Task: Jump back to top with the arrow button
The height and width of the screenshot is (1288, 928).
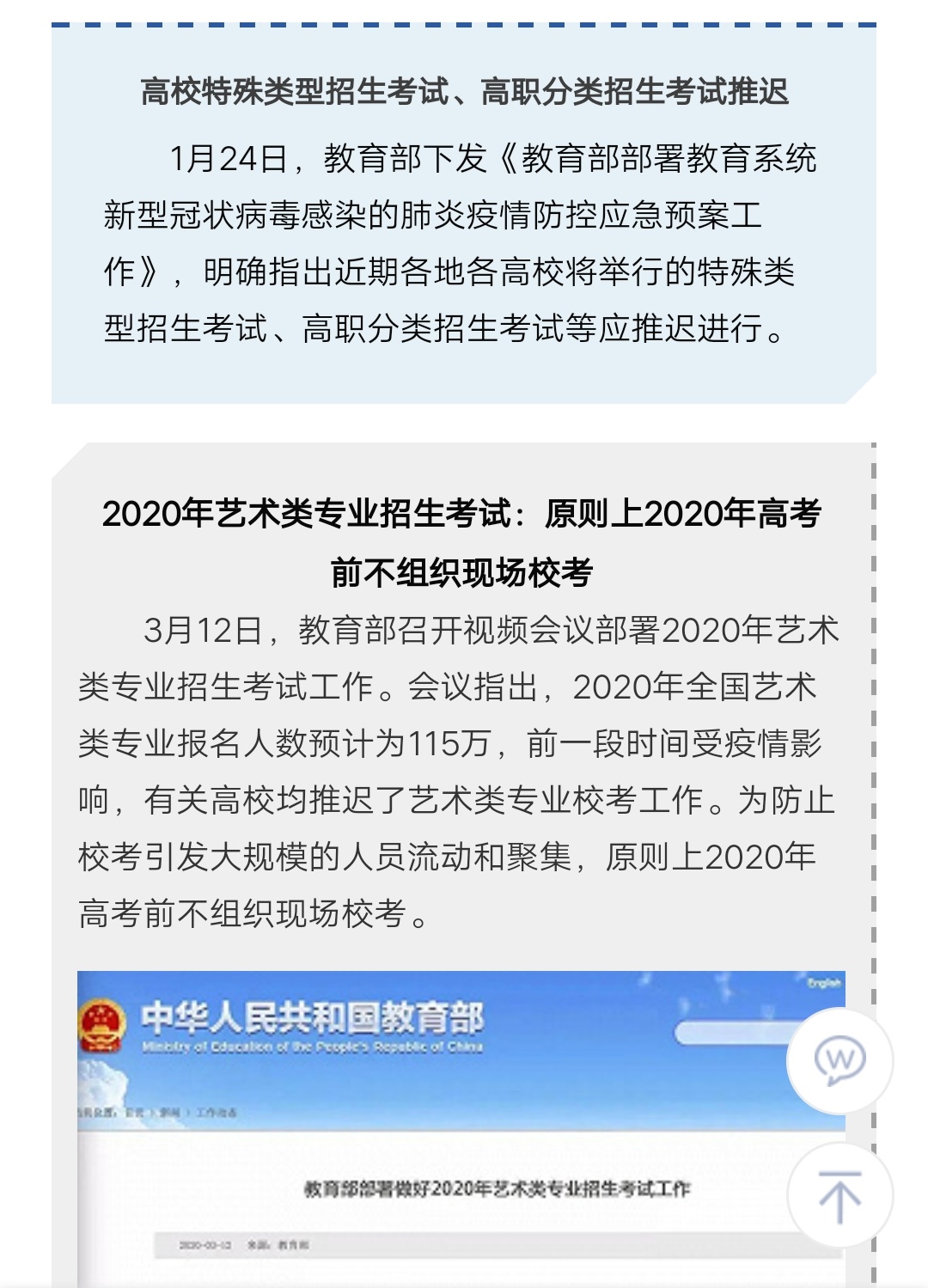Action: (x=839, y=1195)
